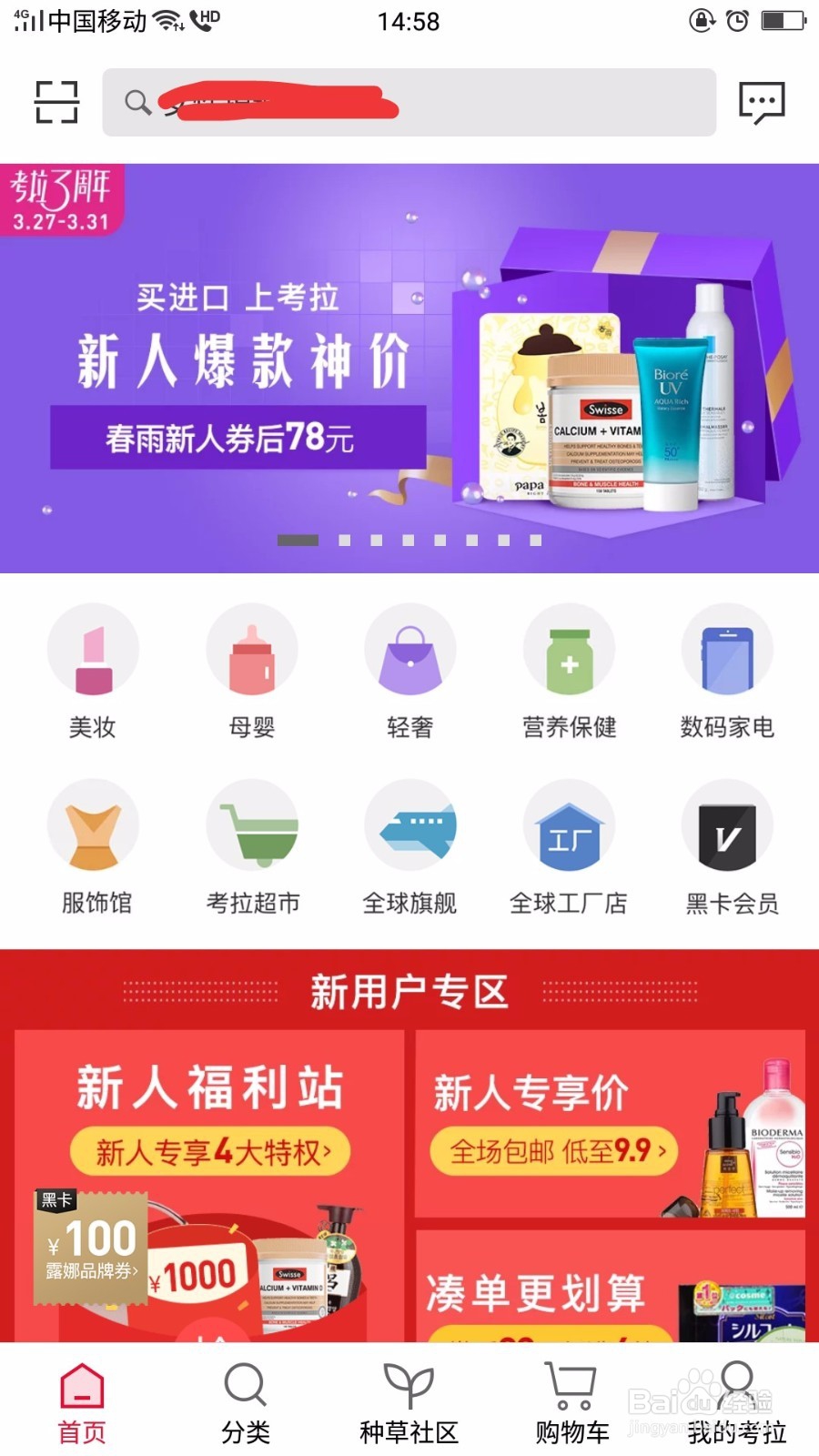The height and width of the screenshot is (1456, 819).
Task: Open messages via the chat icon
Action: click(761, 102)
